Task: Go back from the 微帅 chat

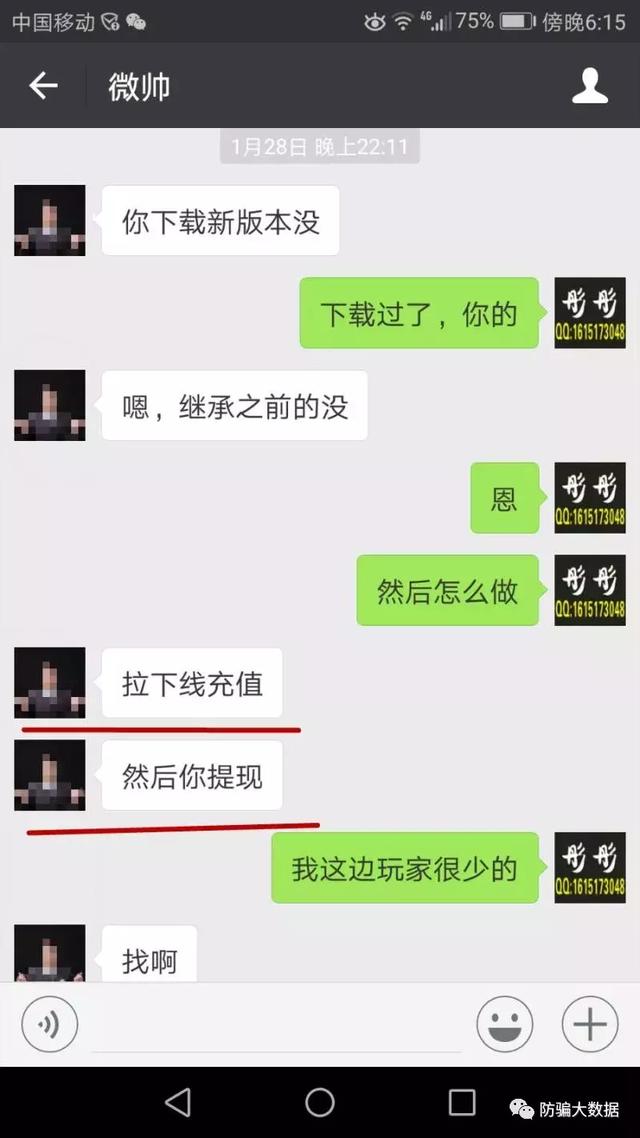Action: click(x=43, y=87)
